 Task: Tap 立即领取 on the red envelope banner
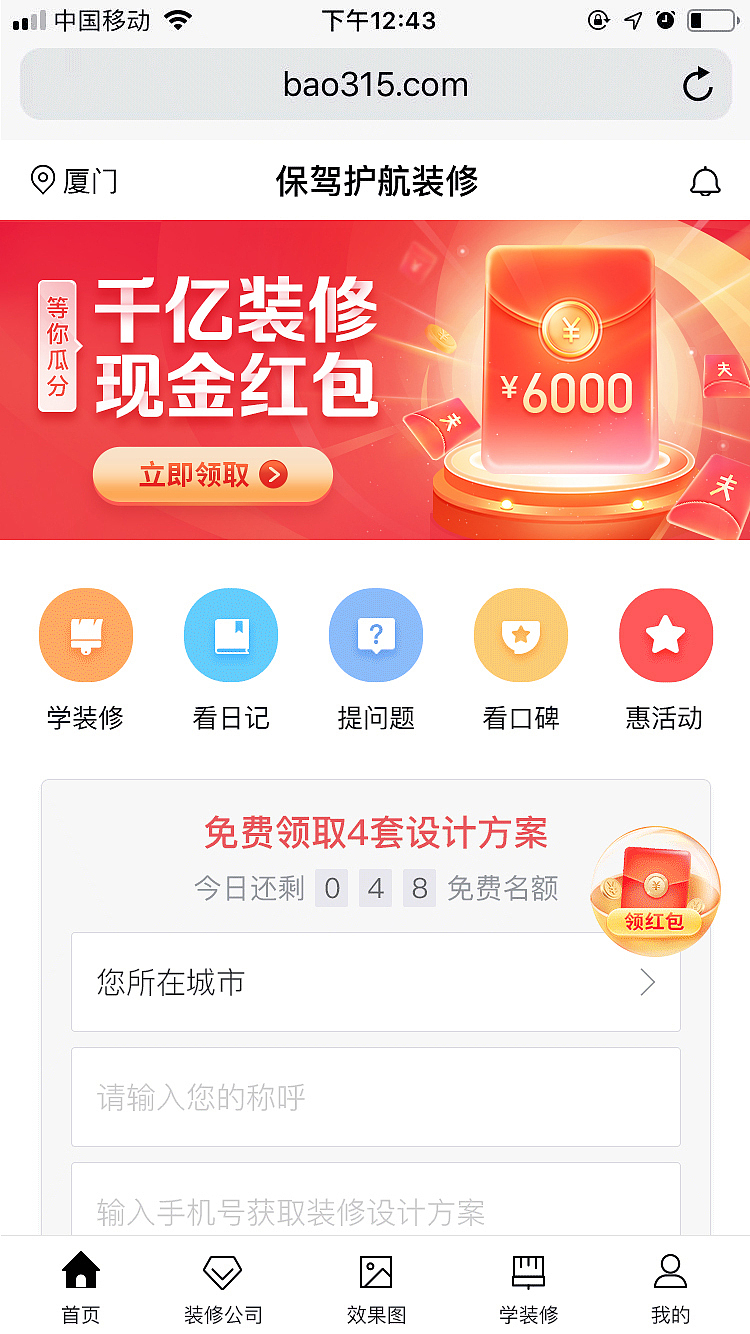[x=212, y=477]
